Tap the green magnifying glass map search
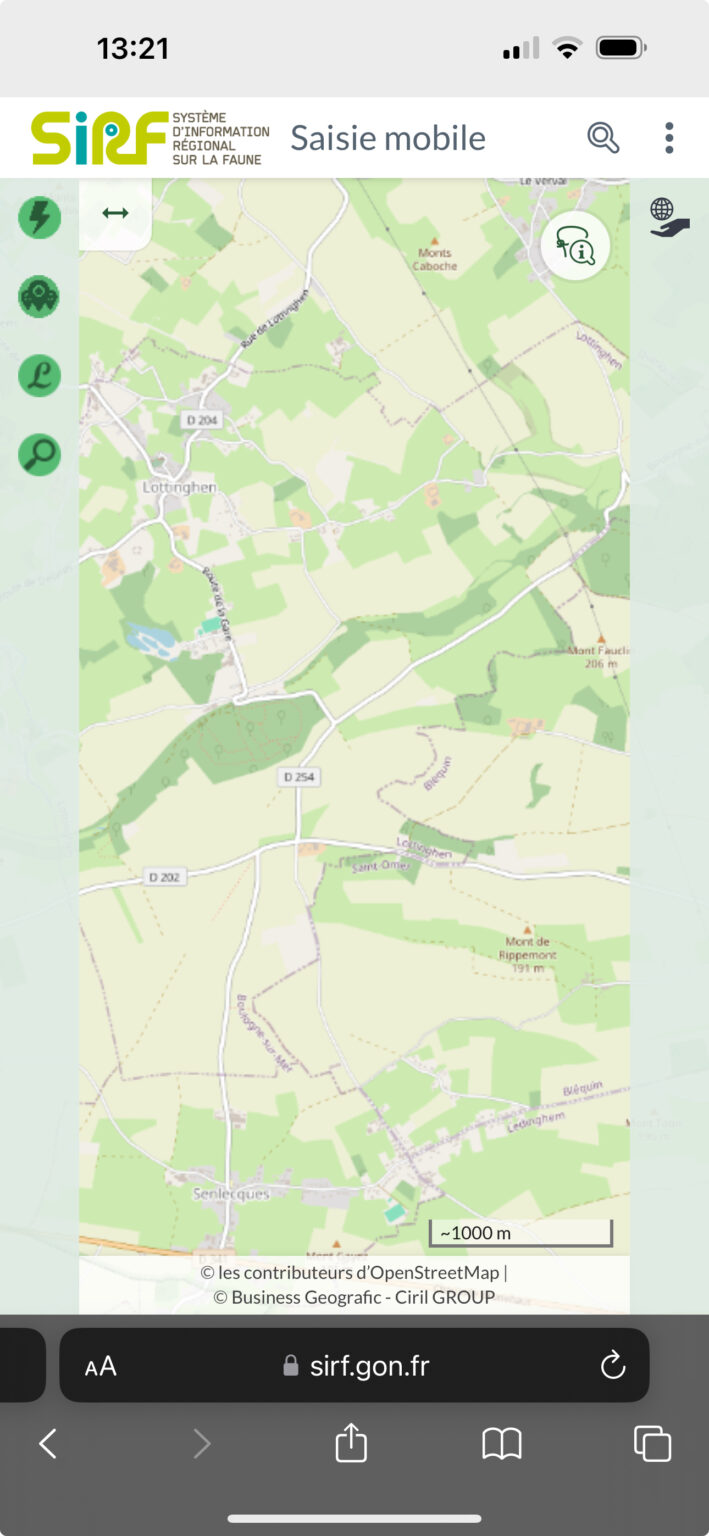 40,455
